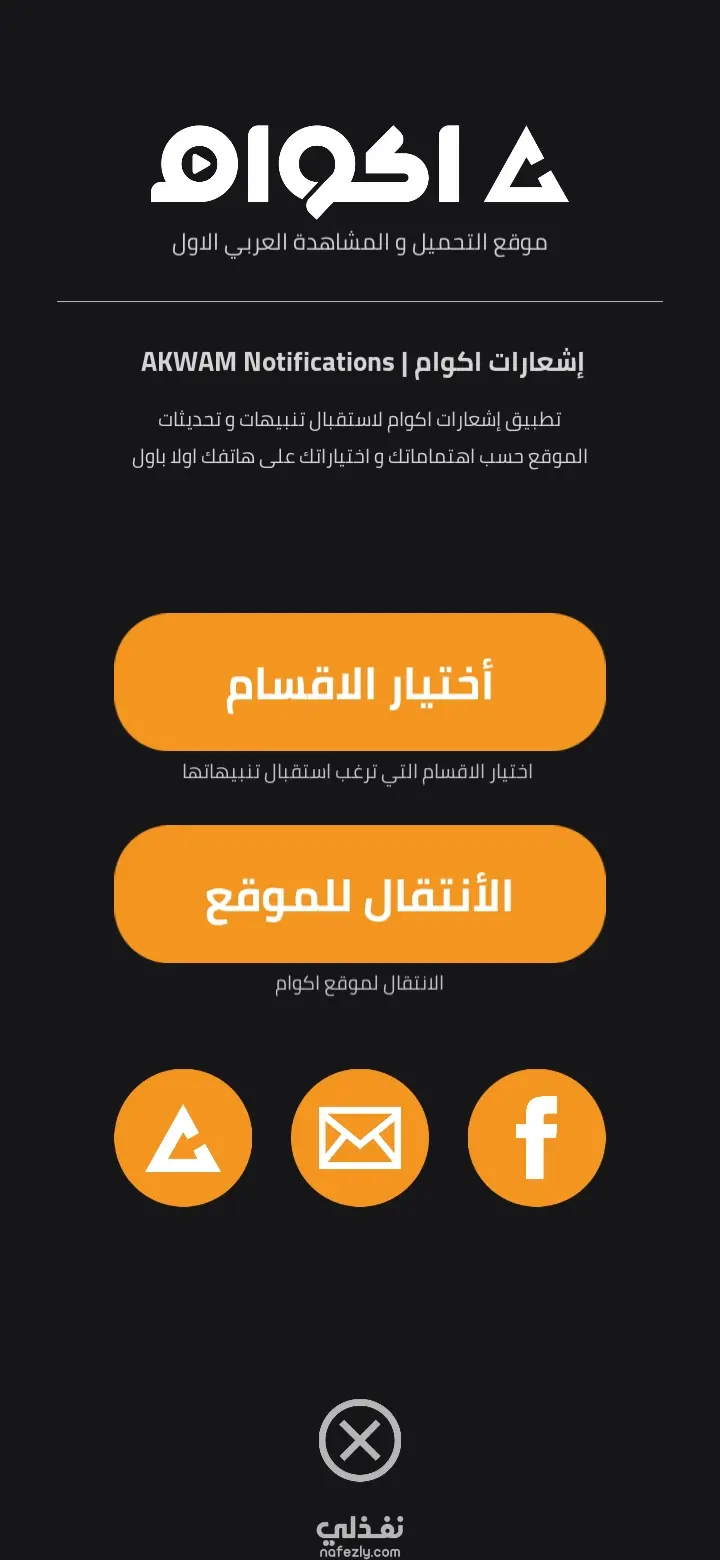This screenshot has height=1560, width=720.
Task: Open the site via الأنتقال للموقع
Action: pos(360,894)
